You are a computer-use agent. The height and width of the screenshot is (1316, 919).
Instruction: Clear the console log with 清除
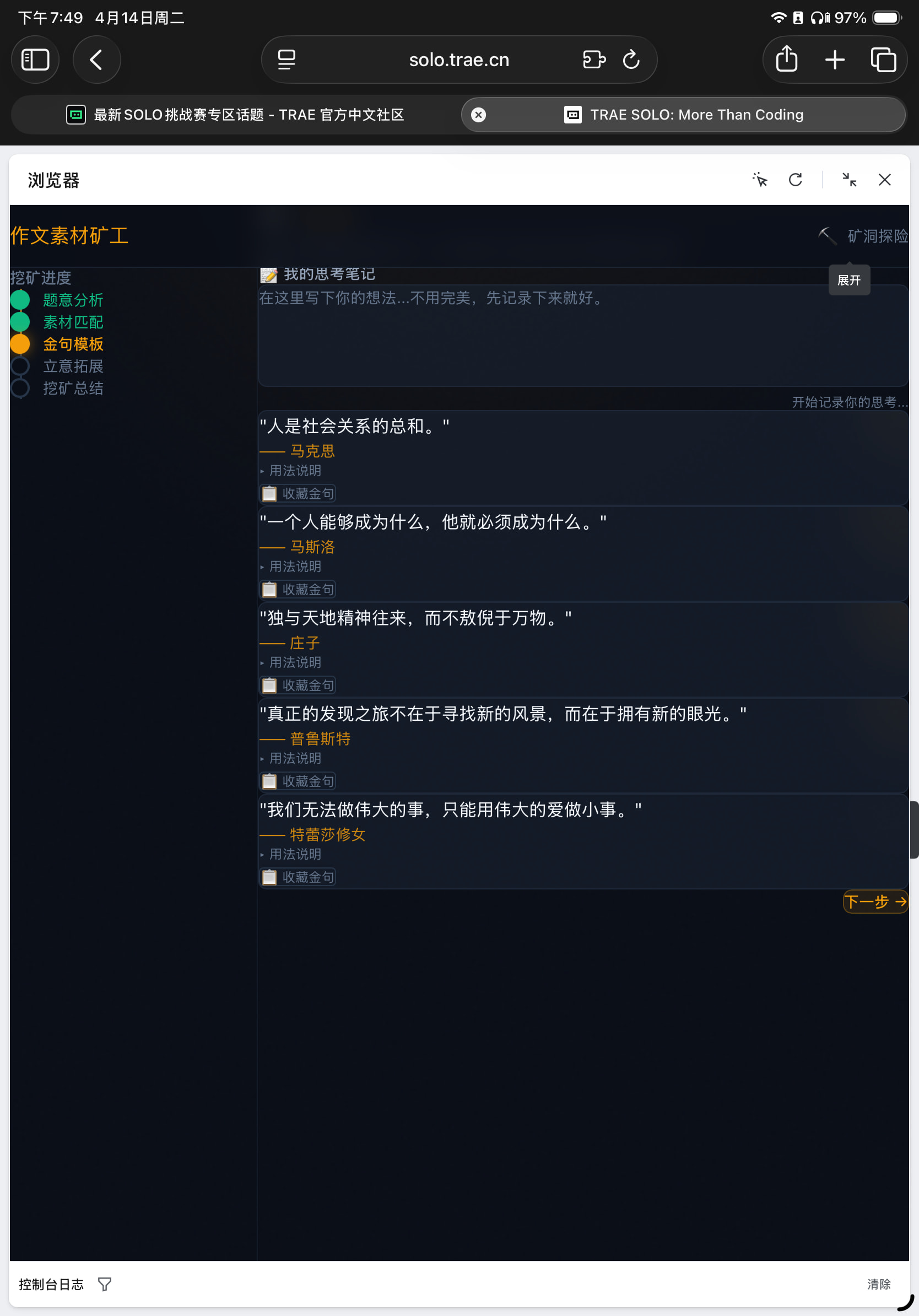(x=878, y=1284)
